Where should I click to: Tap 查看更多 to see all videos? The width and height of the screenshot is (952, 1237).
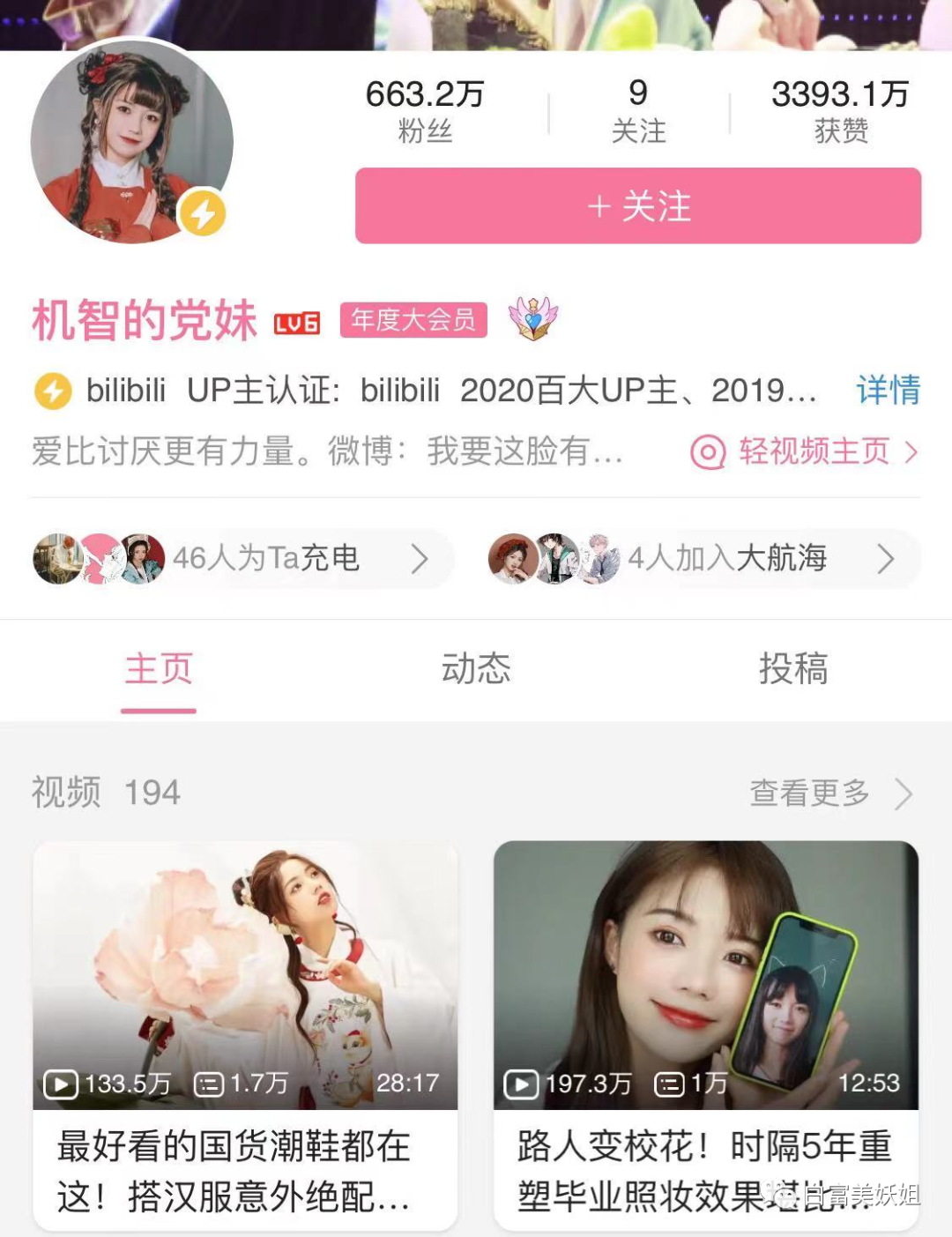[829, 793]
